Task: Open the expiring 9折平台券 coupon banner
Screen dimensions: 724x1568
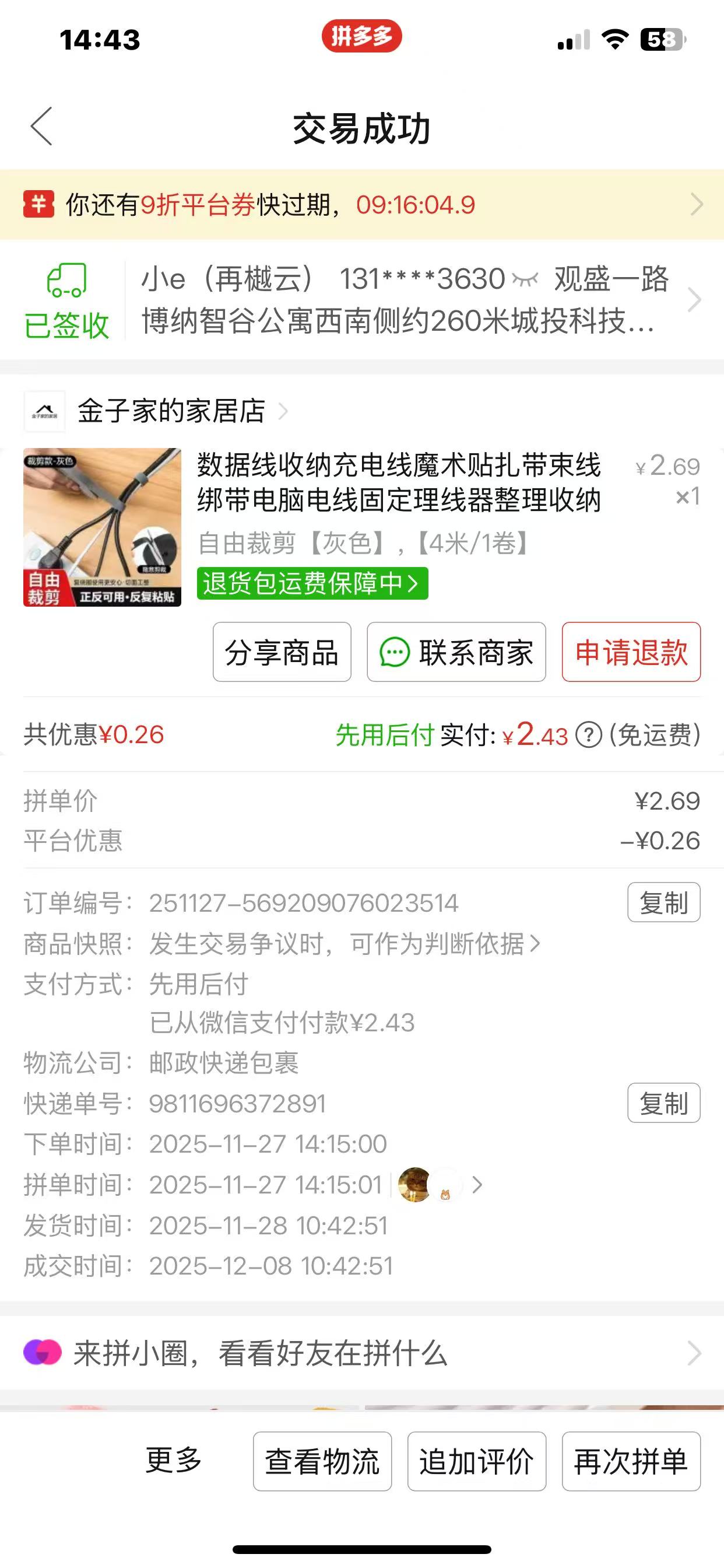Action: point(361,205)
